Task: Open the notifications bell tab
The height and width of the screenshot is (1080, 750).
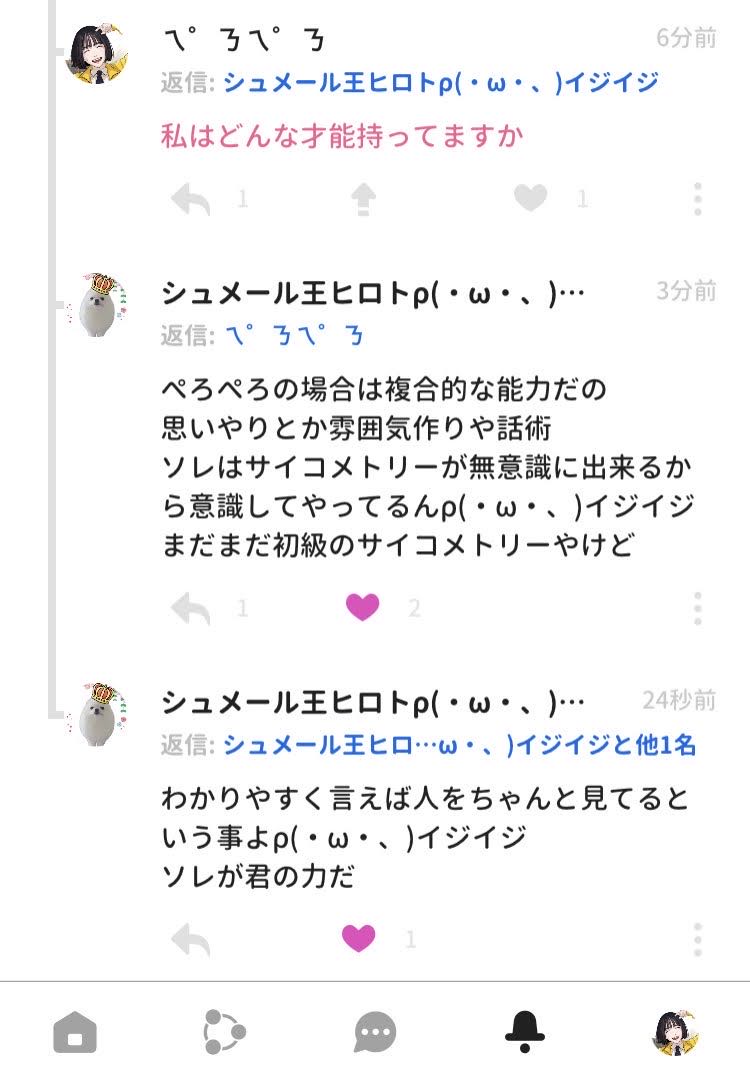Action: [525, 1032]
